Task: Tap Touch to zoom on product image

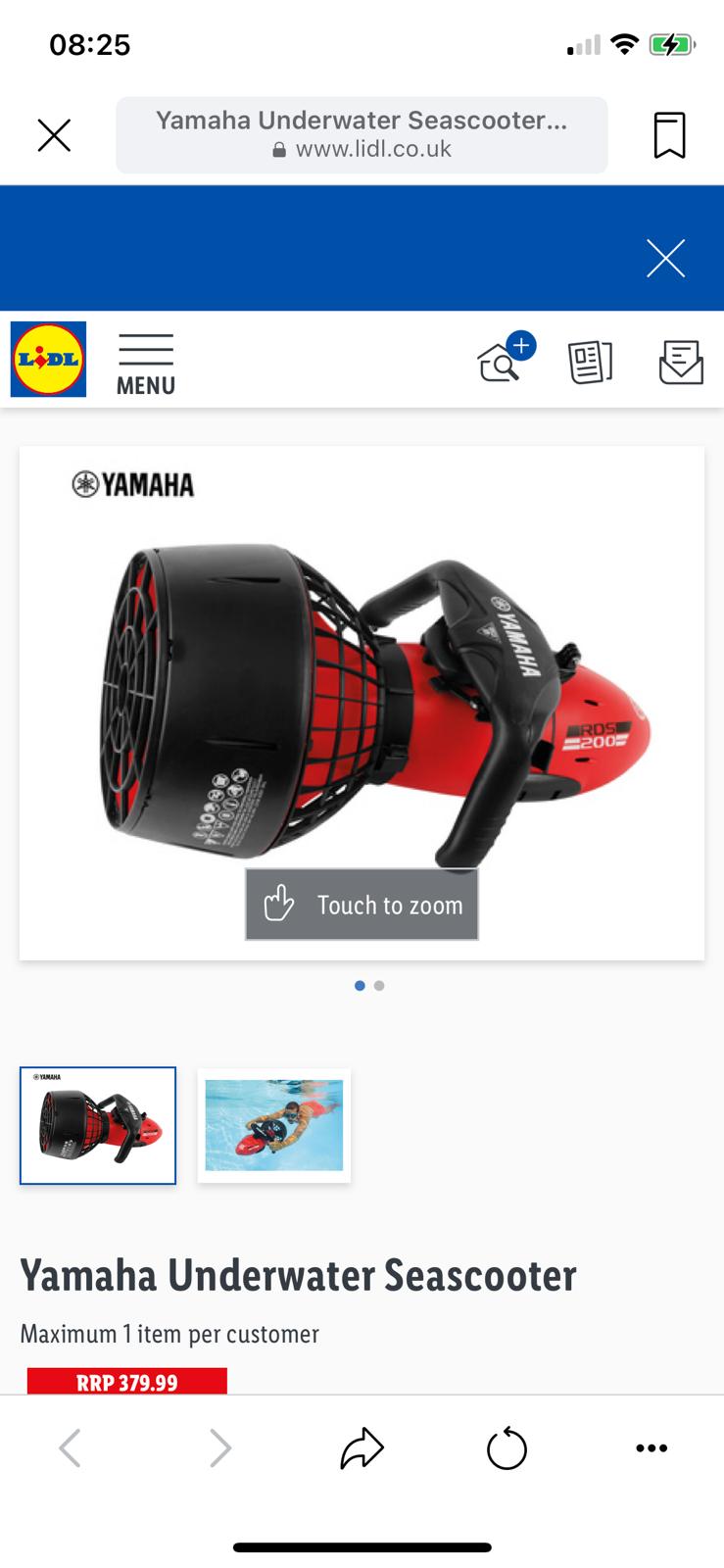Action: pos(362,904)
